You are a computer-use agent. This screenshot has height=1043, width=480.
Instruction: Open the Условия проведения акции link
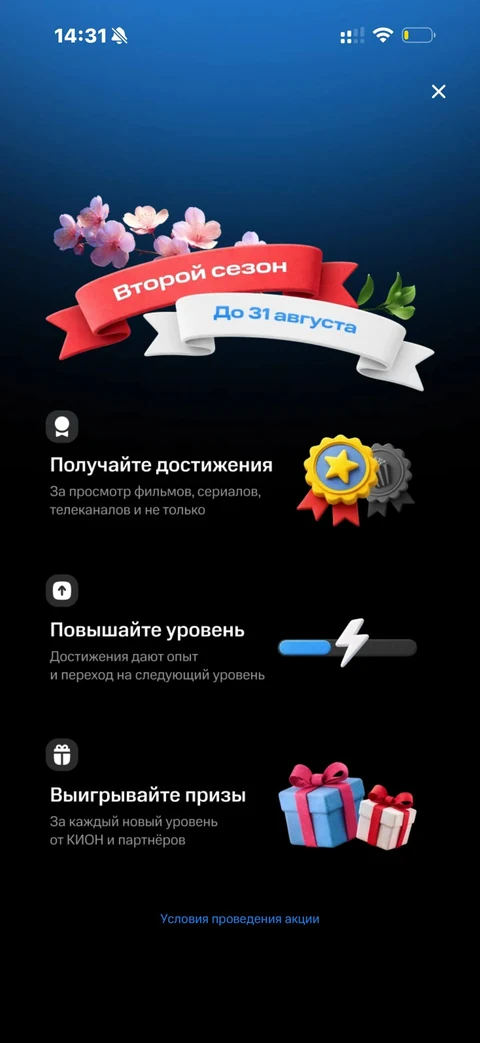pos(240,919)
